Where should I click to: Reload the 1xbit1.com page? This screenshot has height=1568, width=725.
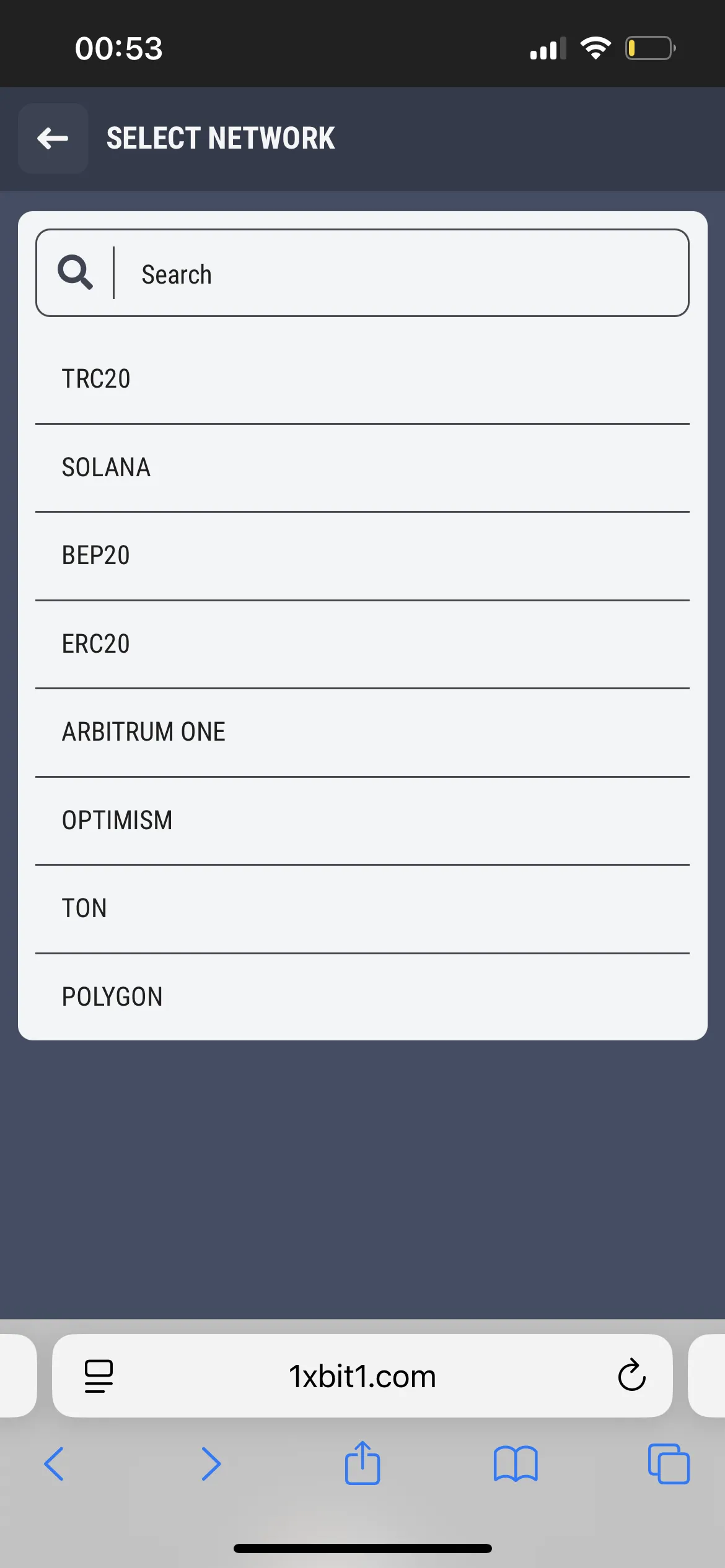coord(631,1376)
